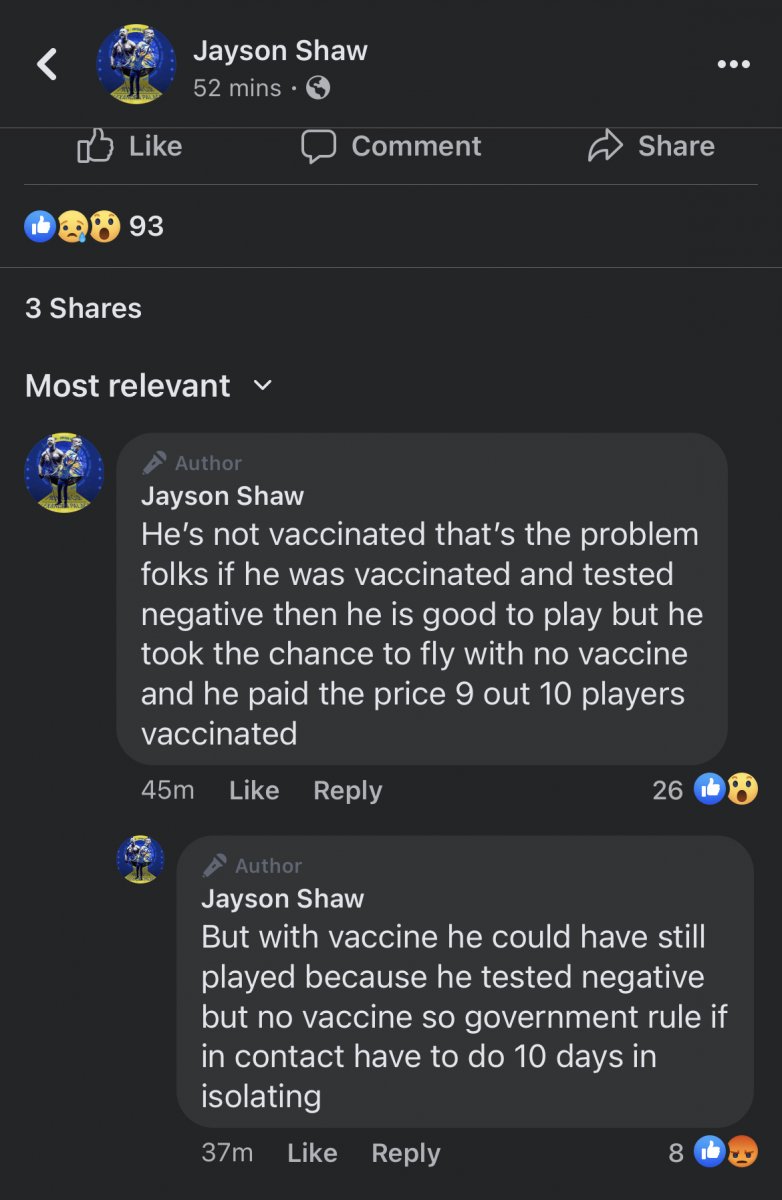
Task: Like the reply posted 37m ago
Action: point(312,1153)
